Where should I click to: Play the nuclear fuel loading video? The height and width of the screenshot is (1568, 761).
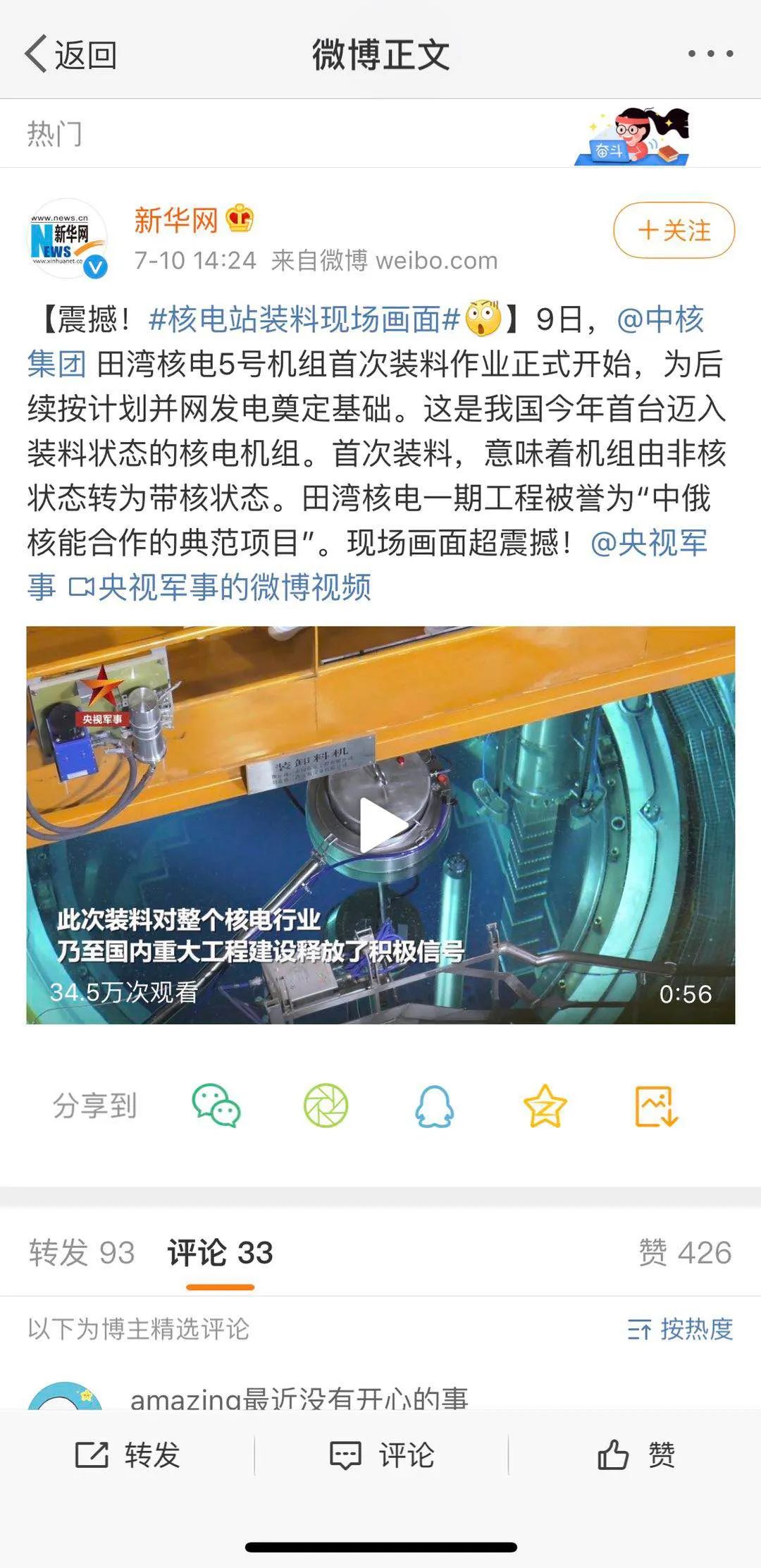(380, 825)
